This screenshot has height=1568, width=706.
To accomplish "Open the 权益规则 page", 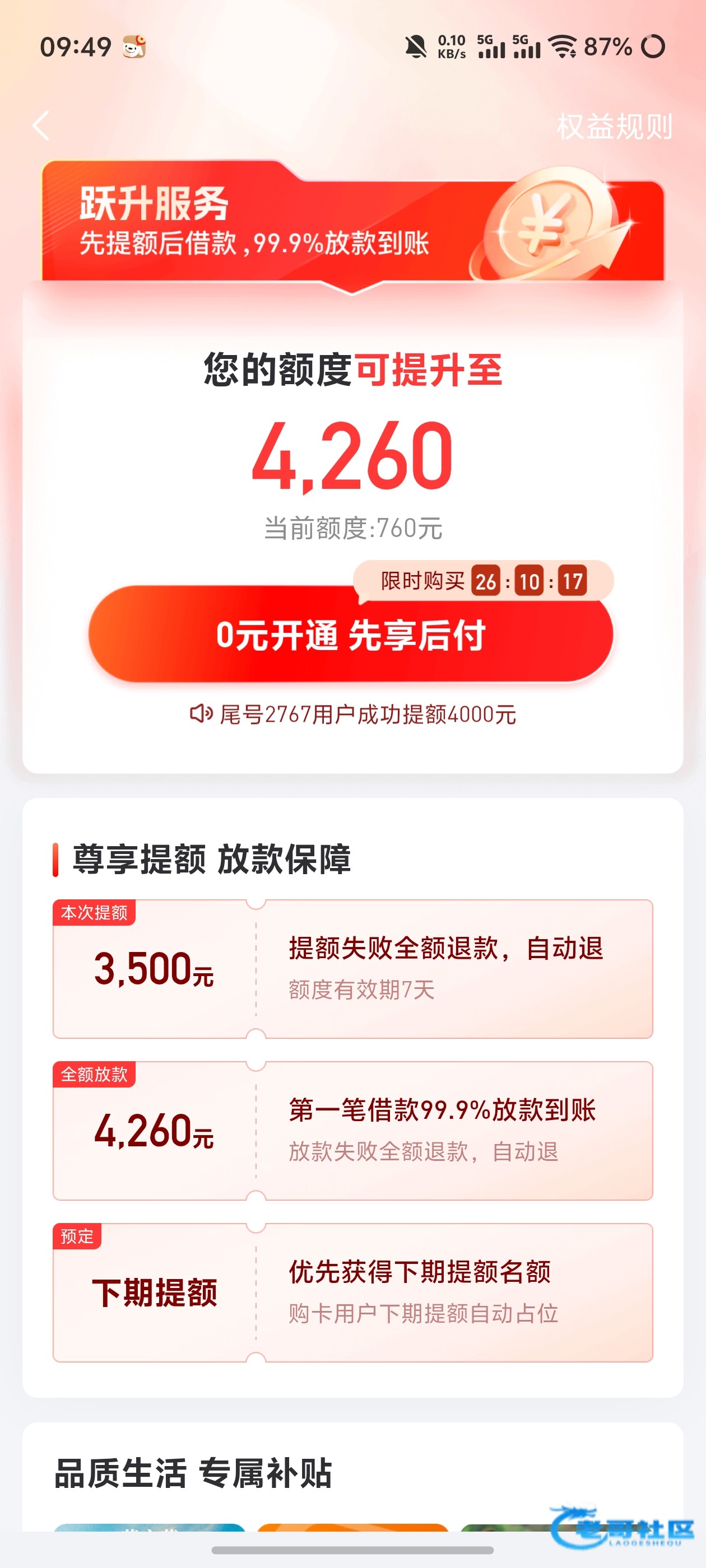I will [614, 127].
